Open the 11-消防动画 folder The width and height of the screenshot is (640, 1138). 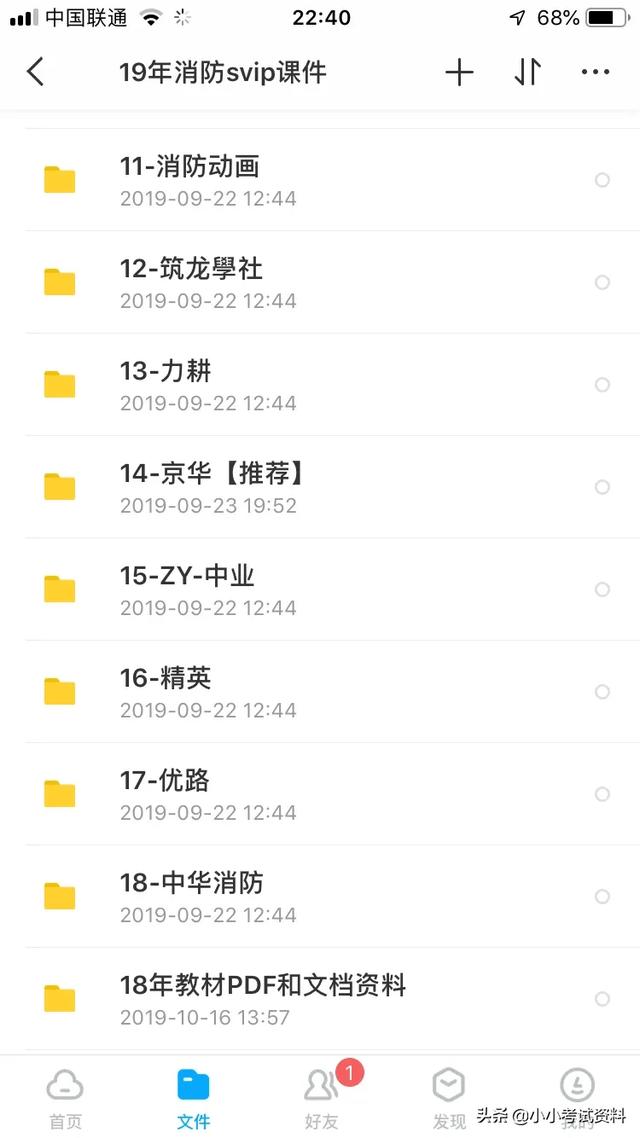[190, 180]
